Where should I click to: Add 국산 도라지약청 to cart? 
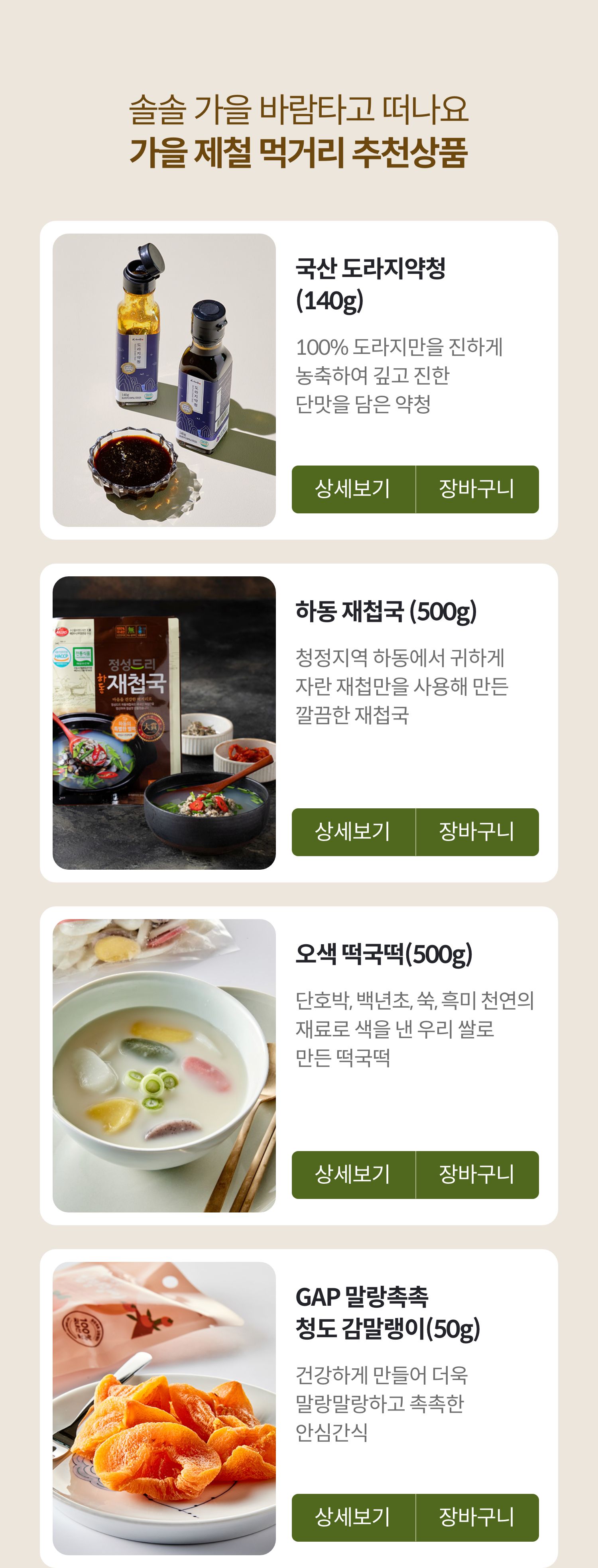[x=477, y=489]
